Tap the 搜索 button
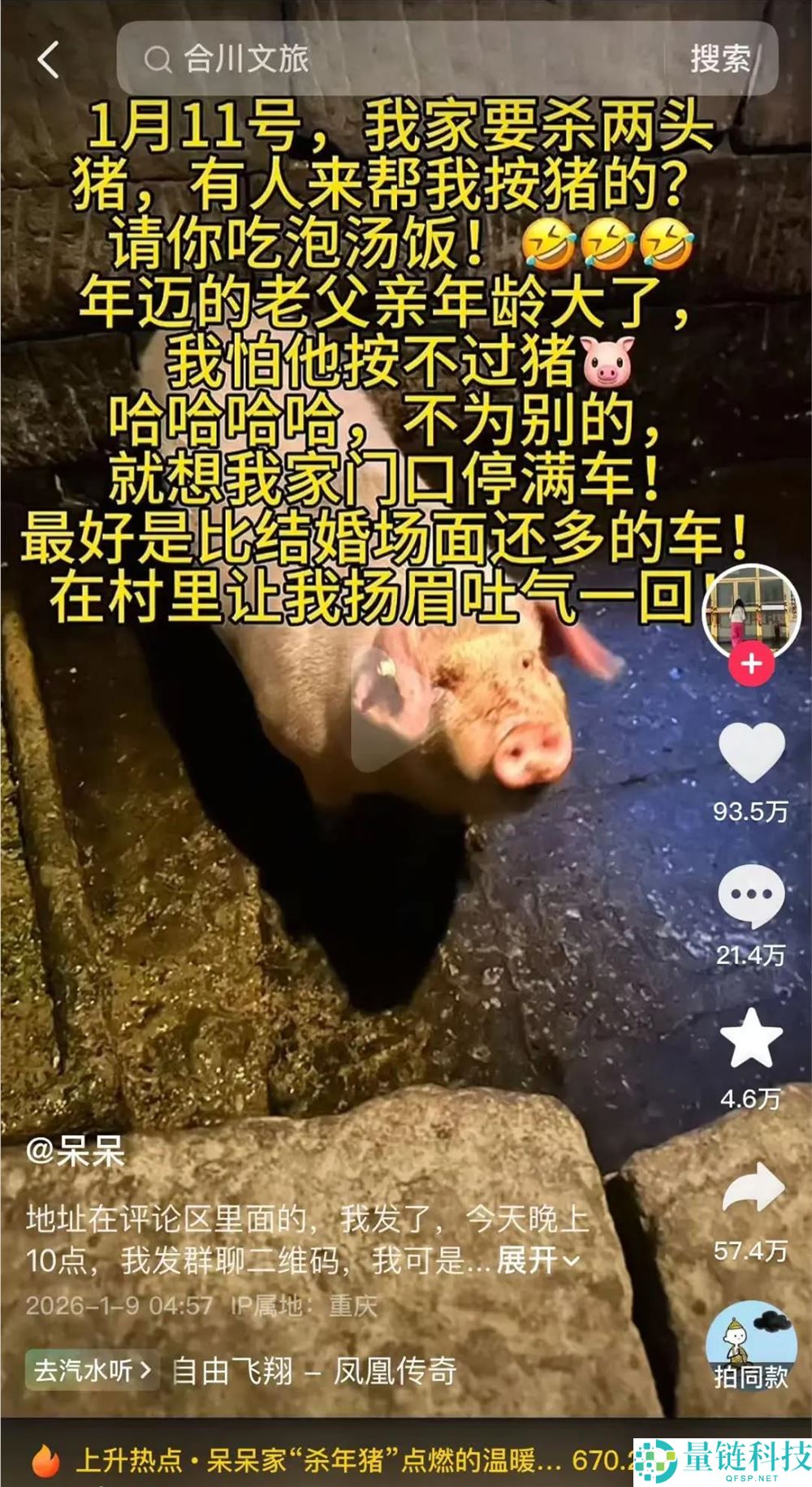The width and height of the screenshot is (812, 1487). 719,58
